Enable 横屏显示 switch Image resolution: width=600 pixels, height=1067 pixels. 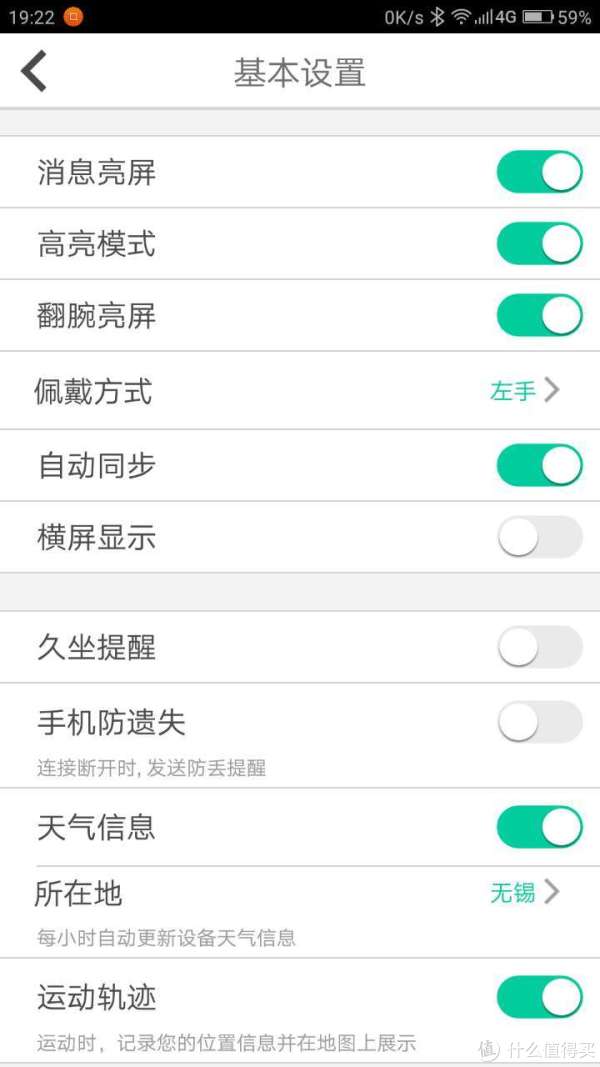tap(539, 537)
